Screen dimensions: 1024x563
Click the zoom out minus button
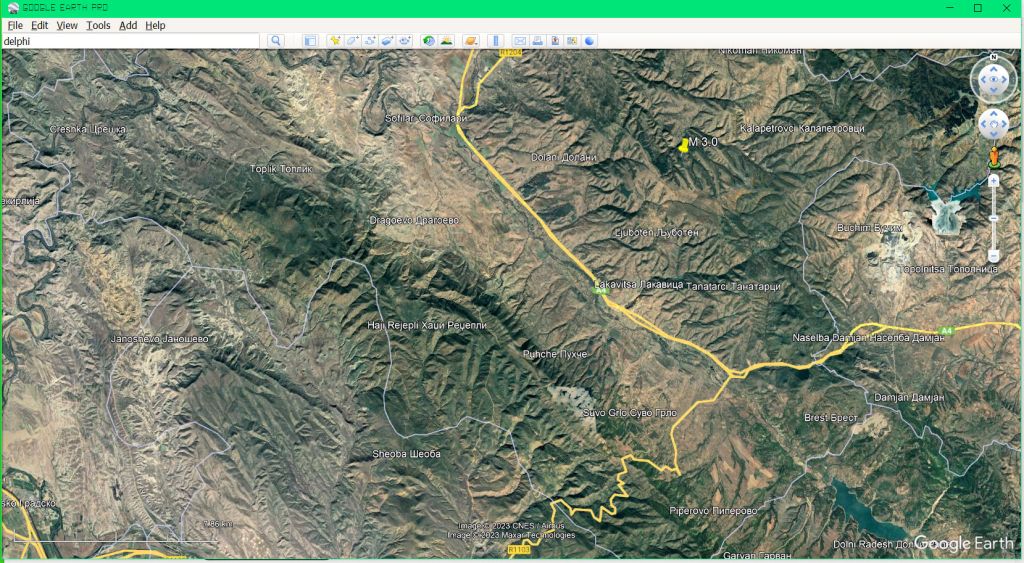tap(993, 256)
